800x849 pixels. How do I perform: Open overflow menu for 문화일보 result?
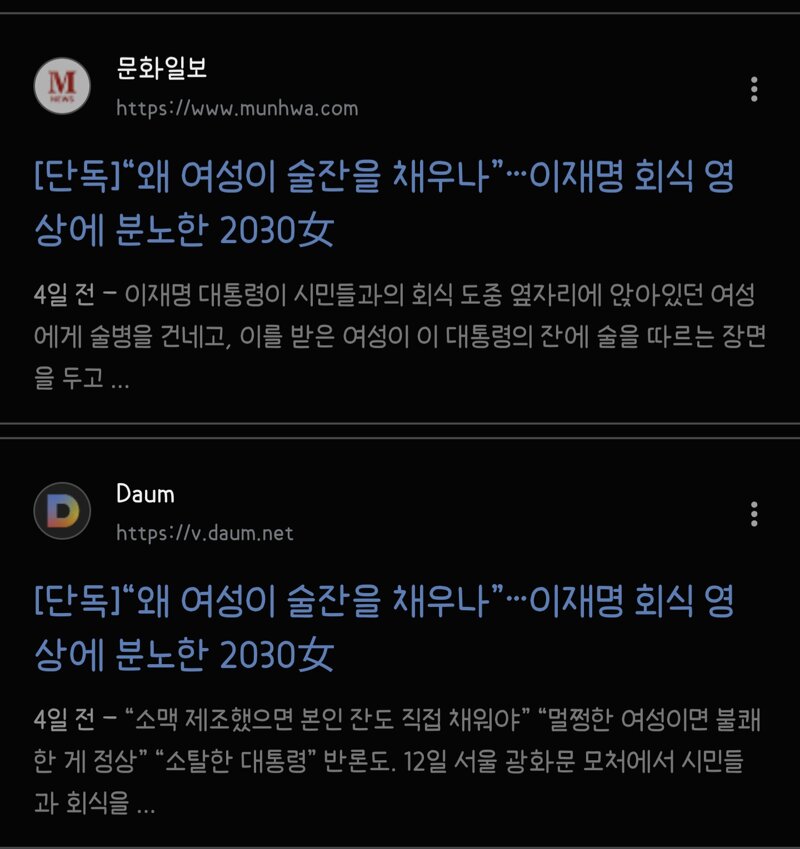(x=754, y=90)
